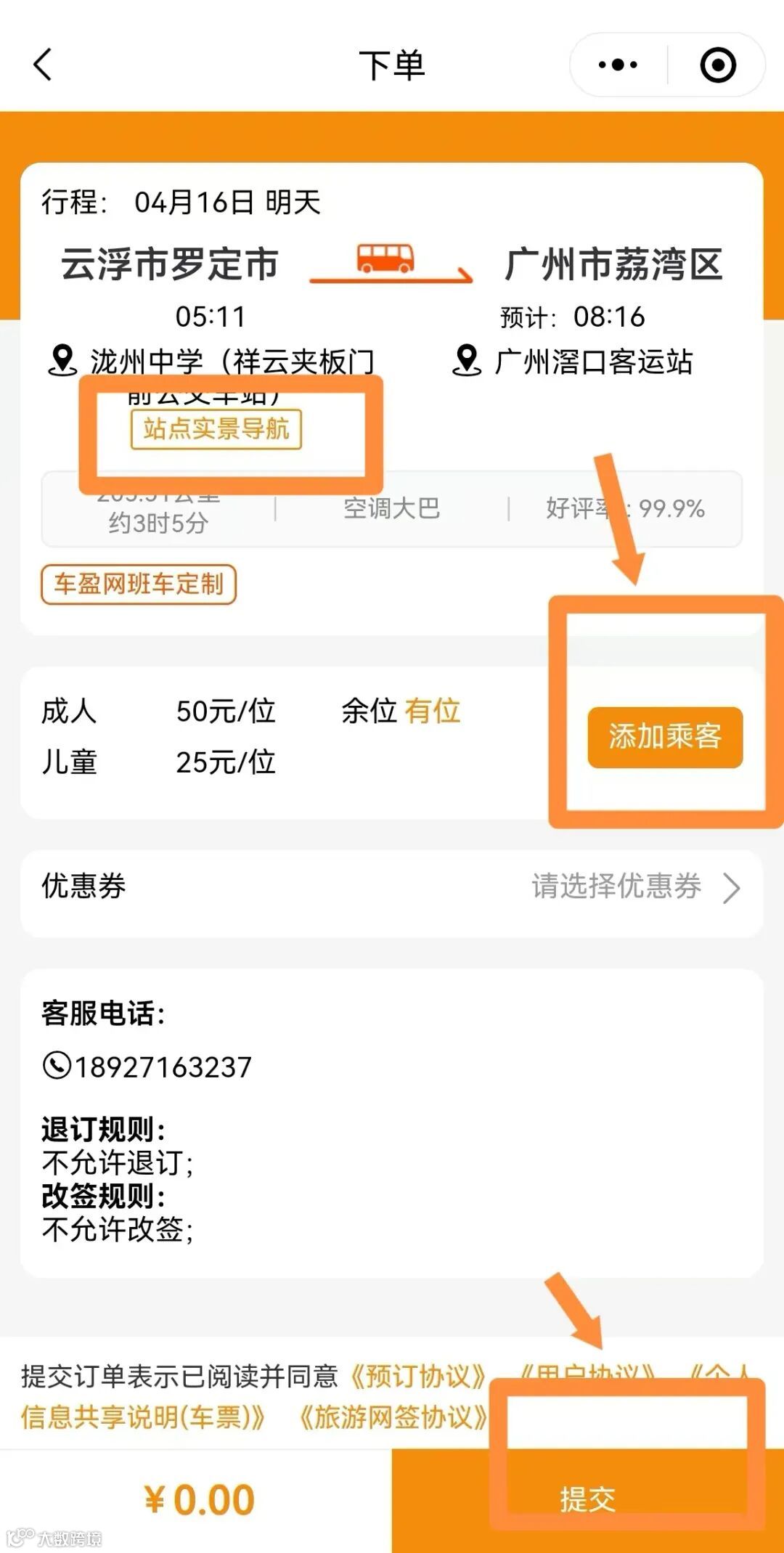
Task: Click the 车盈网班车定制 label tag
Action: point(138,583)
